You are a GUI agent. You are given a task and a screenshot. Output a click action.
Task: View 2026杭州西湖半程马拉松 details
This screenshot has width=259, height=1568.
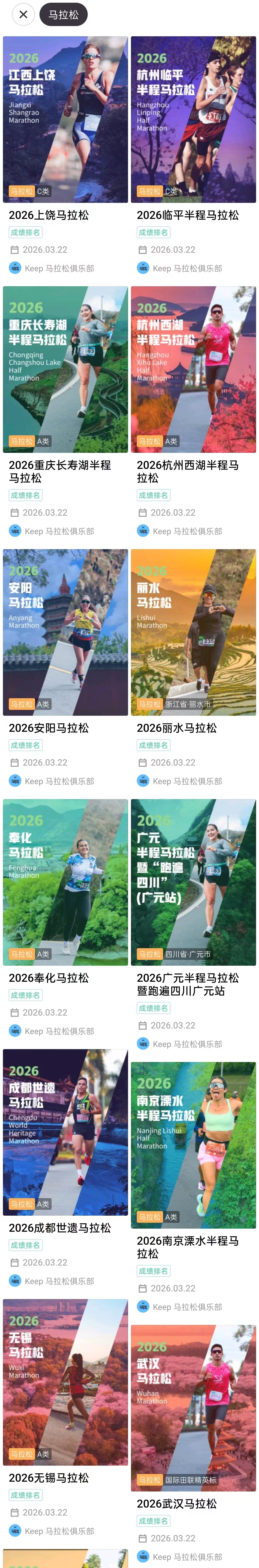[x=193, y=369]
